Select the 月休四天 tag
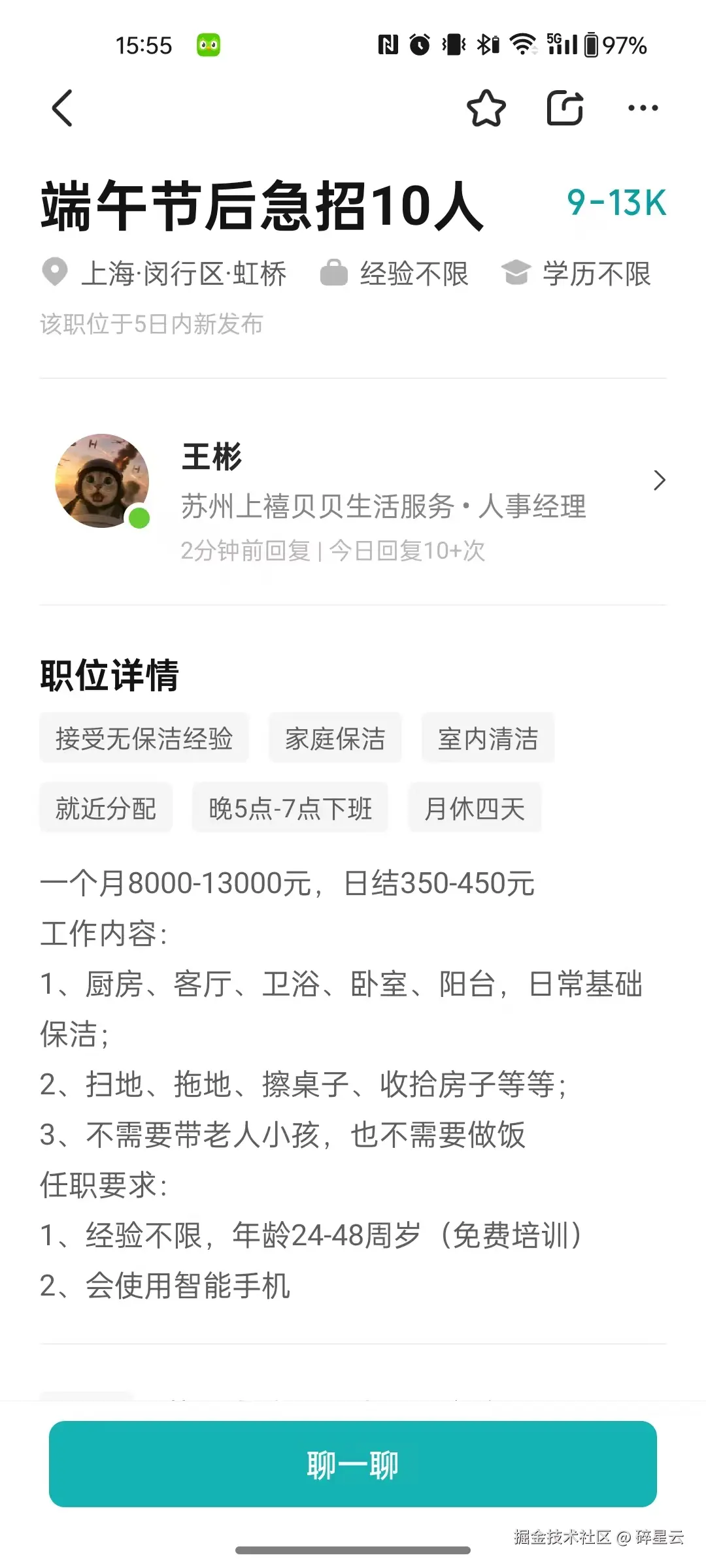This screenshot has width=706, height=1568. [x=475, y=808]
